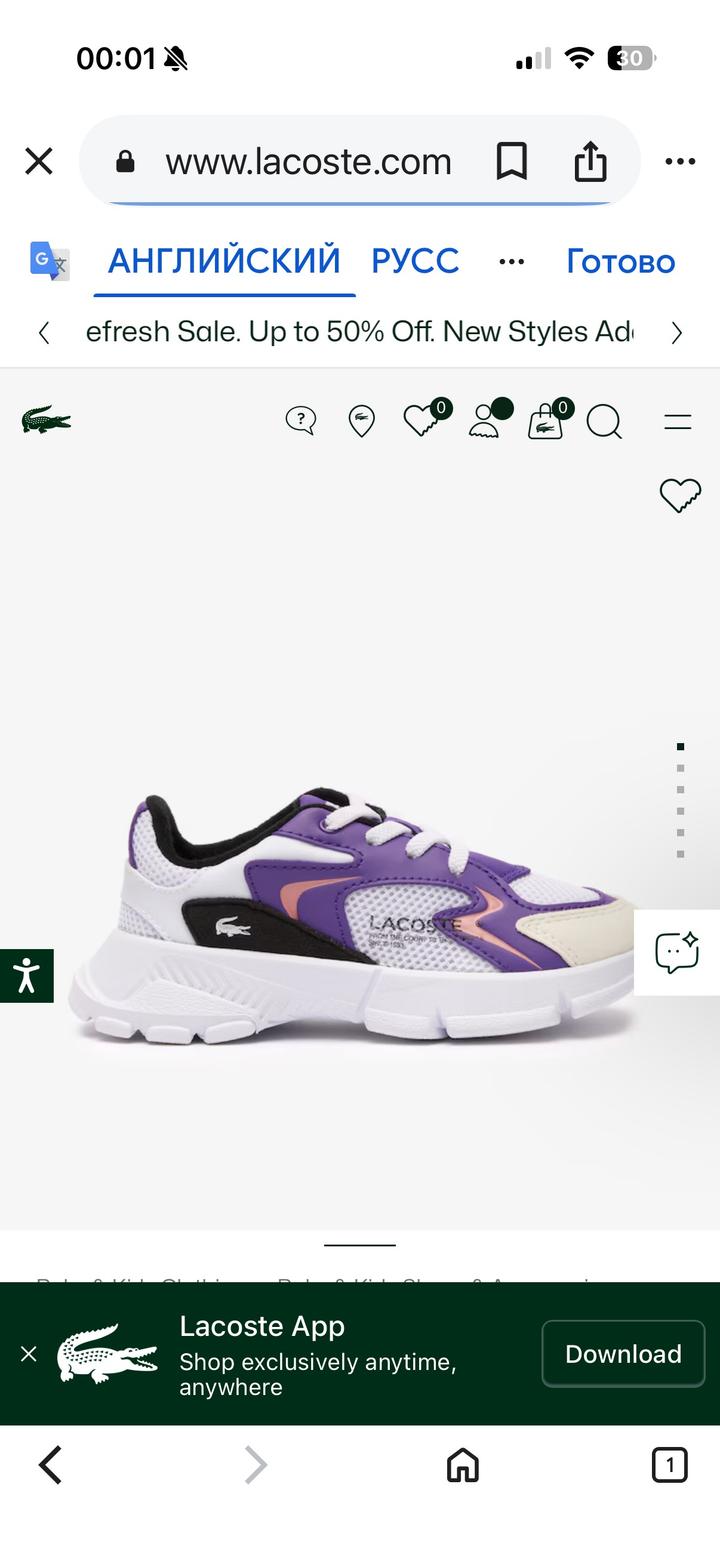This screenshot has height=1565, width=720.
Task: Open the hamburger menu
Action: pyautogui.click(x=678, y=421)
